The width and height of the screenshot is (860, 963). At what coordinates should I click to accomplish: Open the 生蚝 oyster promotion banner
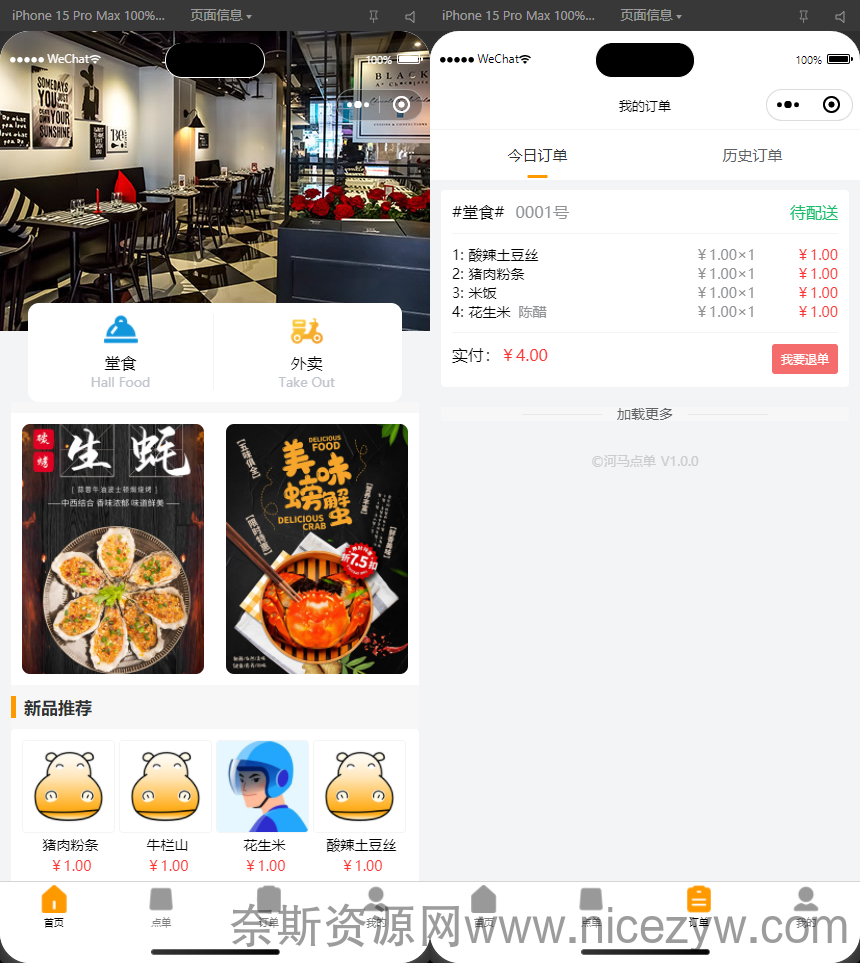click(113, 549)
